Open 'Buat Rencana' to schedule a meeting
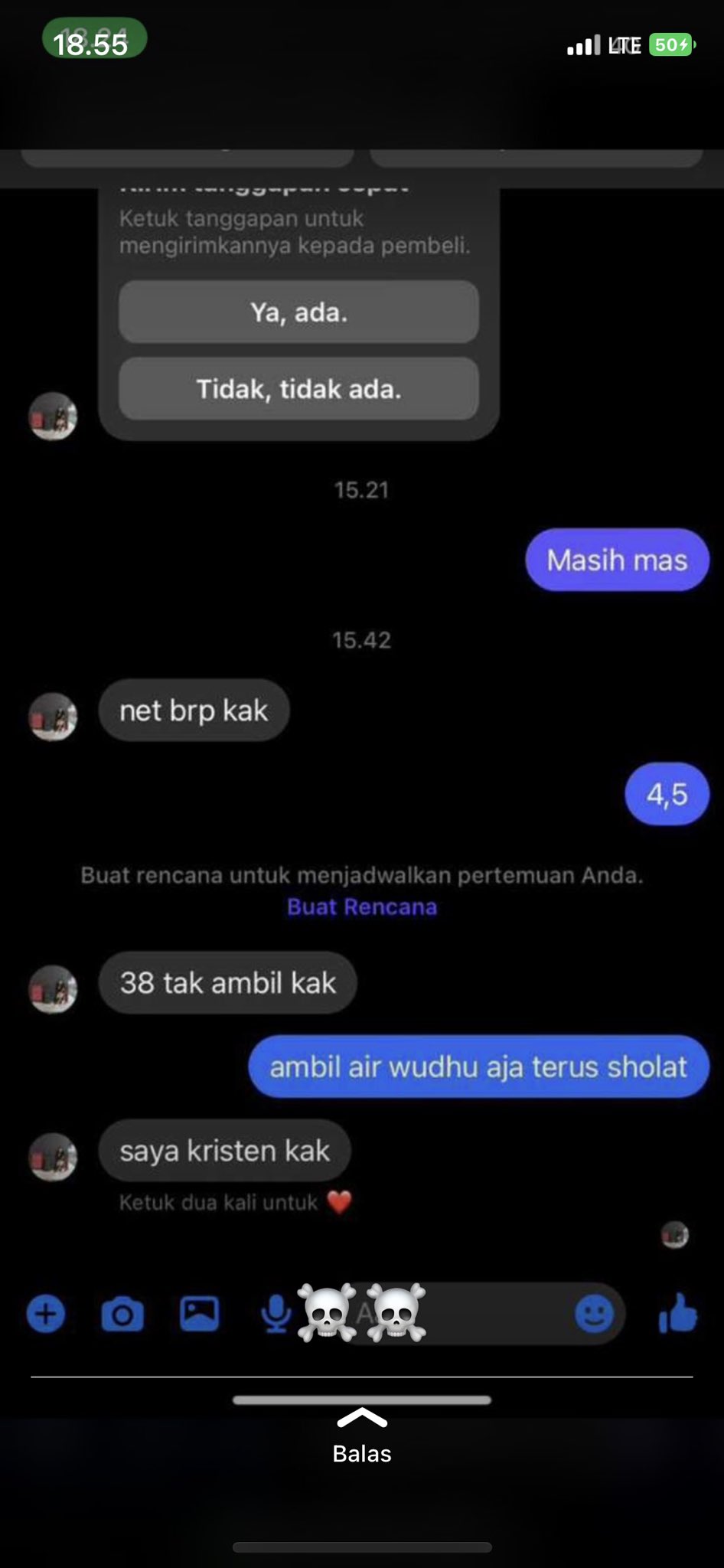 point(361,906)
